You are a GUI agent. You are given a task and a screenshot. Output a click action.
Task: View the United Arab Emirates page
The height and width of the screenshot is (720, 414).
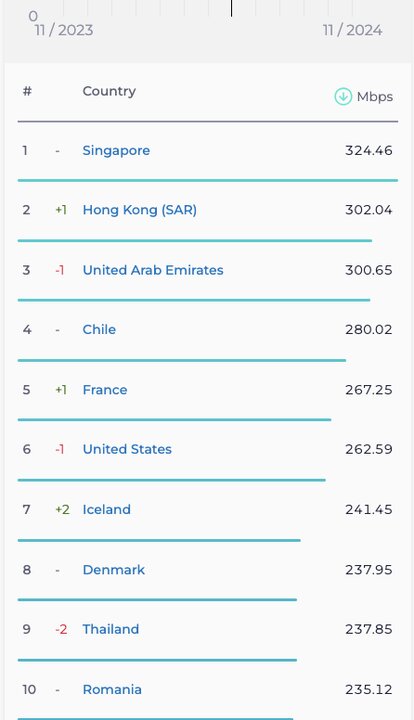point(153,270)
